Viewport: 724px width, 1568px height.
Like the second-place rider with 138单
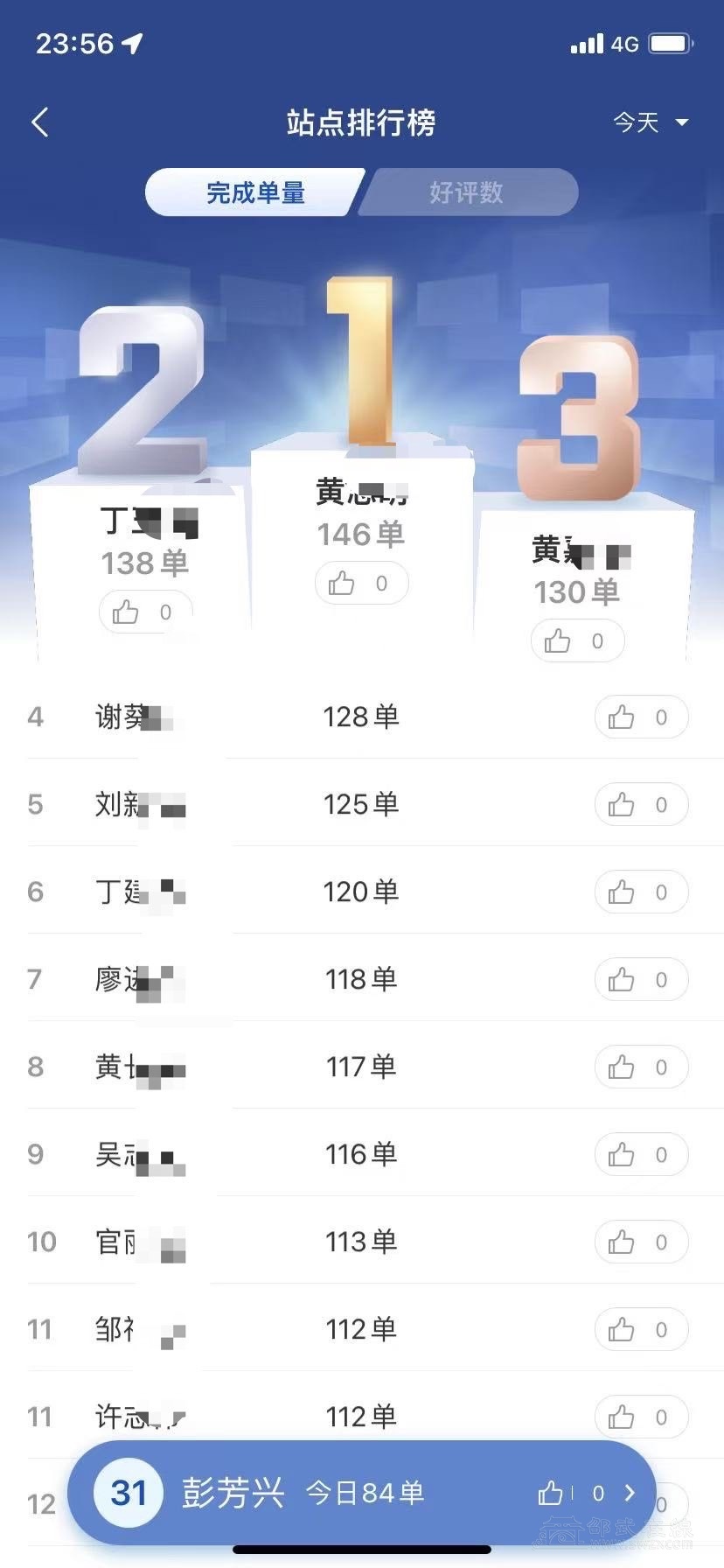[145, 612]
